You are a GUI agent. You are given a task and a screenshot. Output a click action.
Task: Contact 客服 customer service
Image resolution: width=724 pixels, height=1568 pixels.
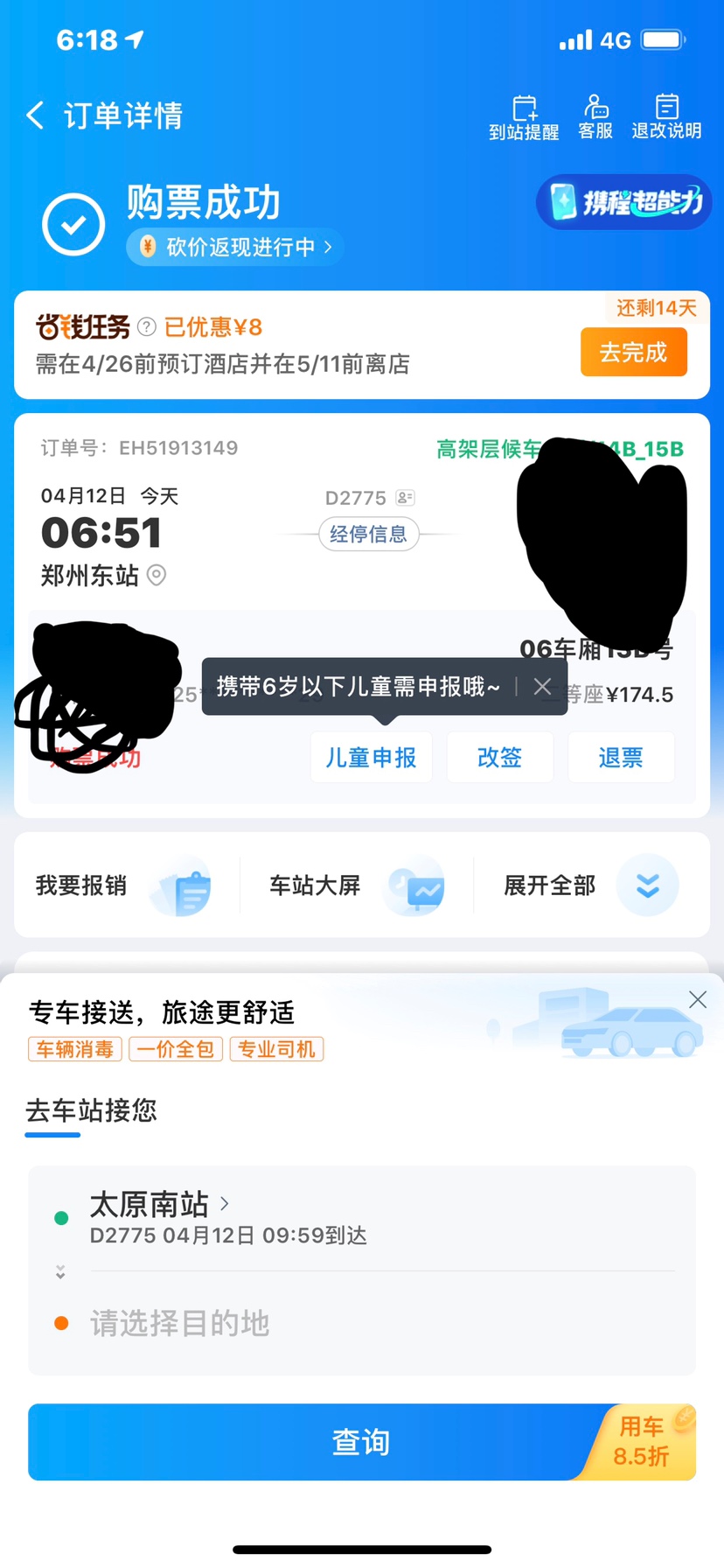click(x=595, y=117)
